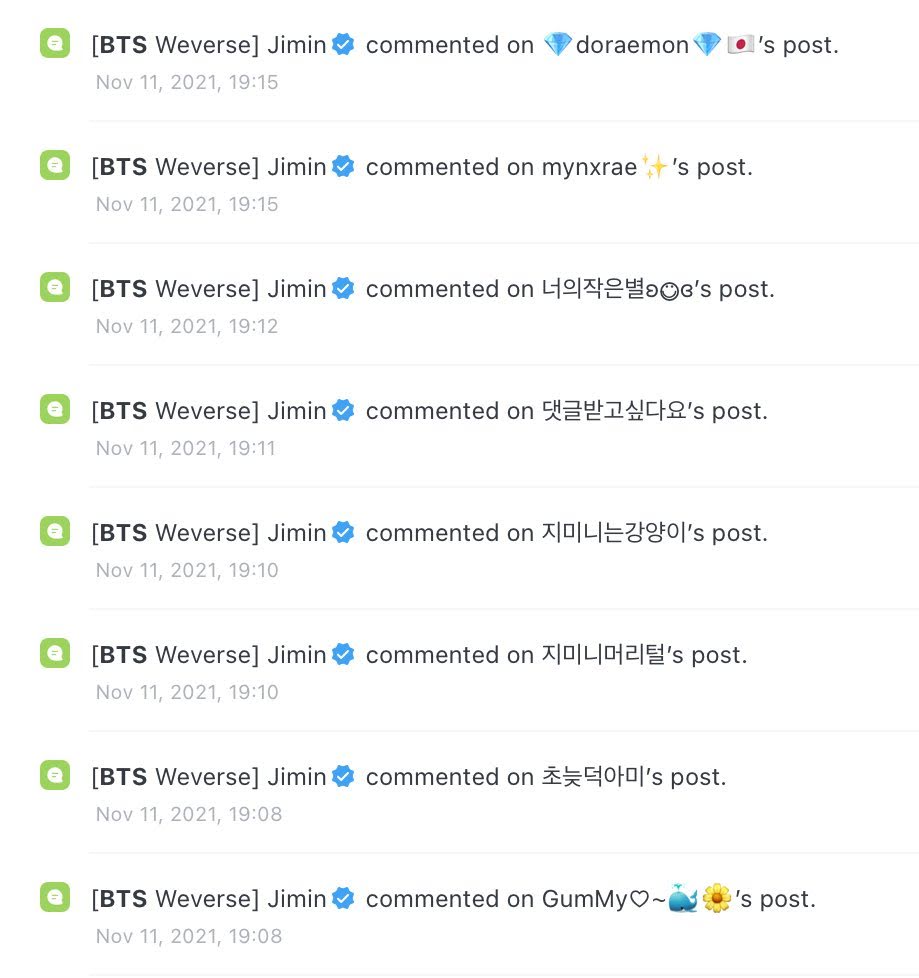Viewport: 919px width, 978px height.
Task: Open Jimin's comment on mynxrae's post
Action: pos(422,168)
